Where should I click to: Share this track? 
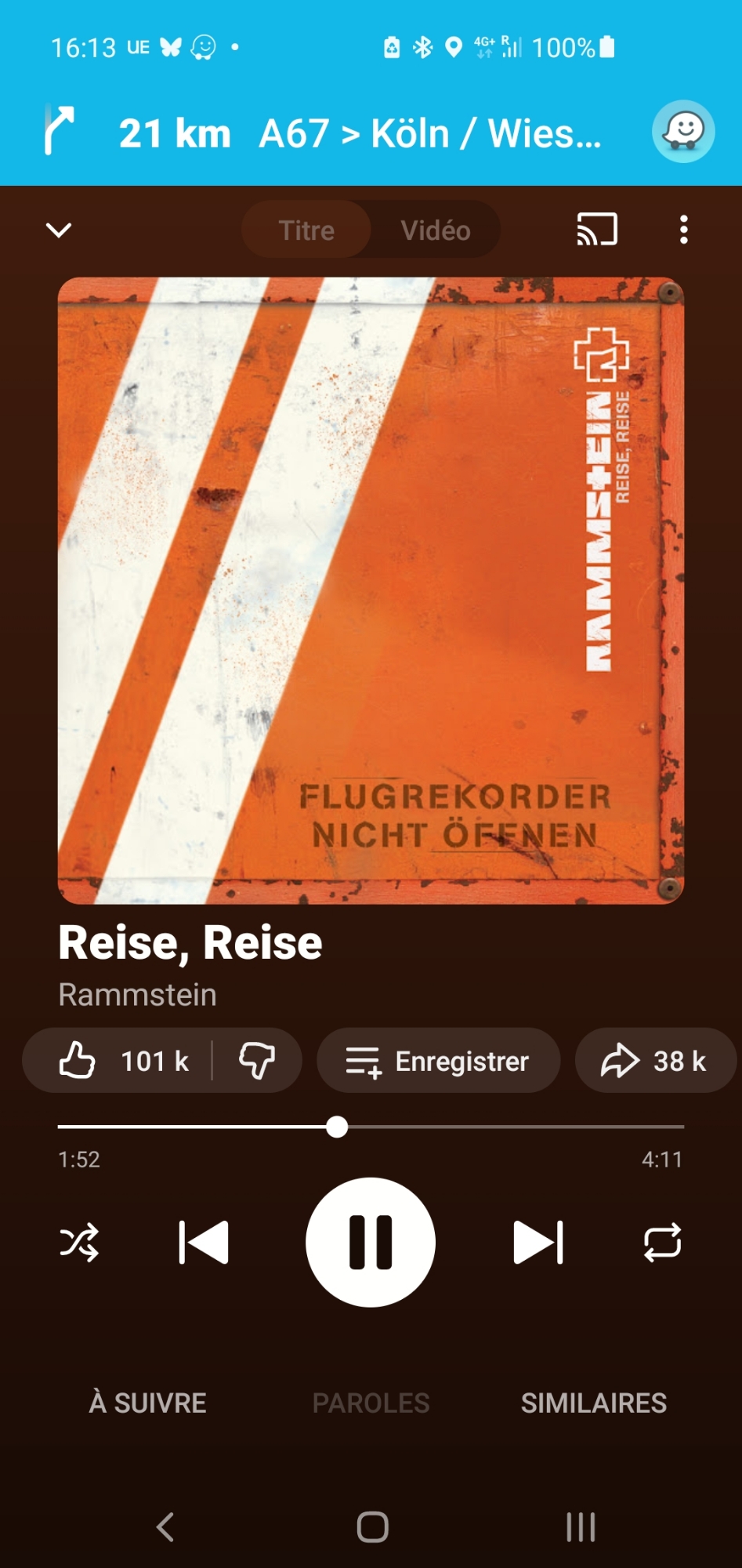tap(653, 1061)
